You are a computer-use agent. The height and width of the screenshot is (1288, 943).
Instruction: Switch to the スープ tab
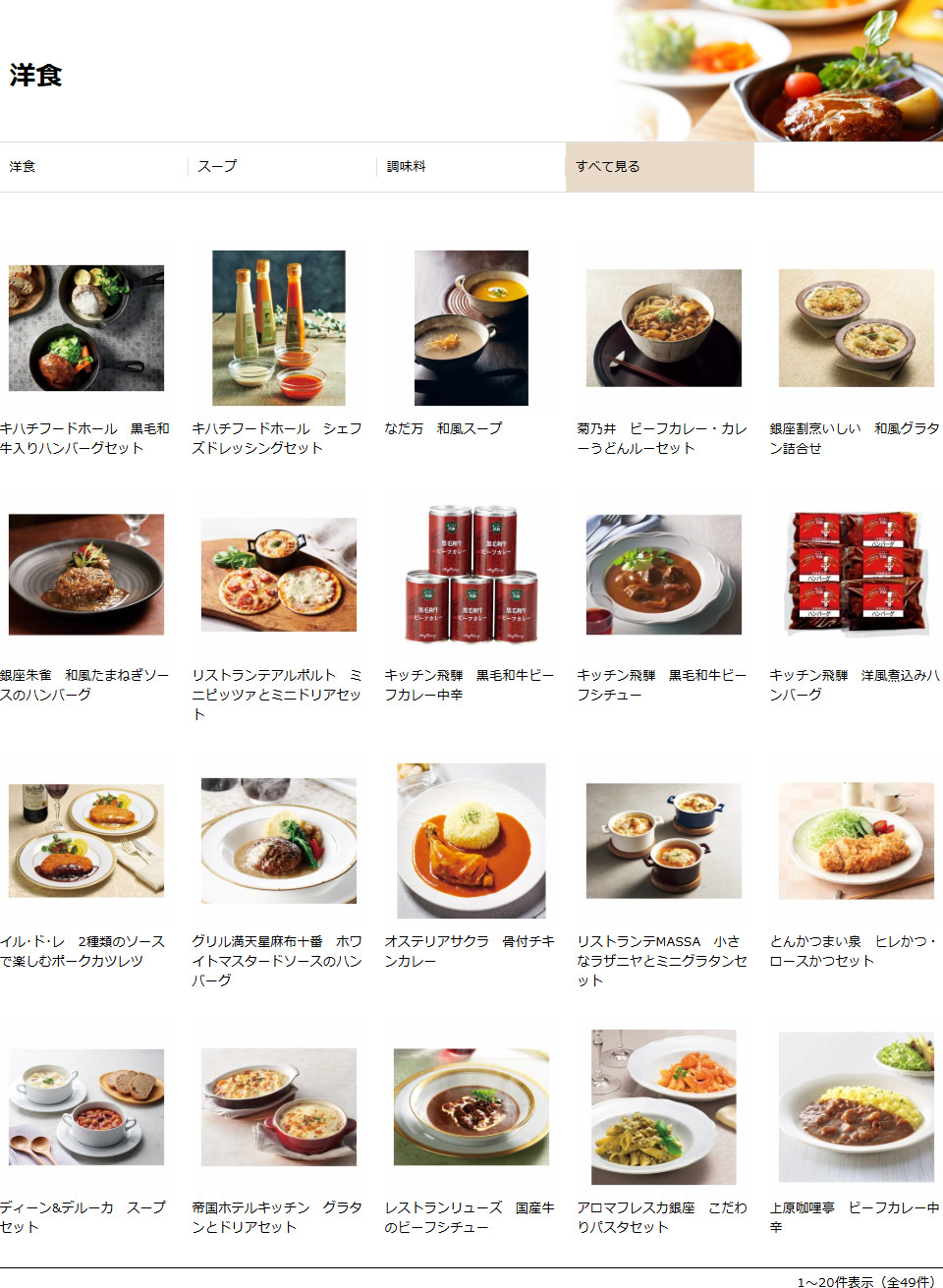(x=218, y=167)
